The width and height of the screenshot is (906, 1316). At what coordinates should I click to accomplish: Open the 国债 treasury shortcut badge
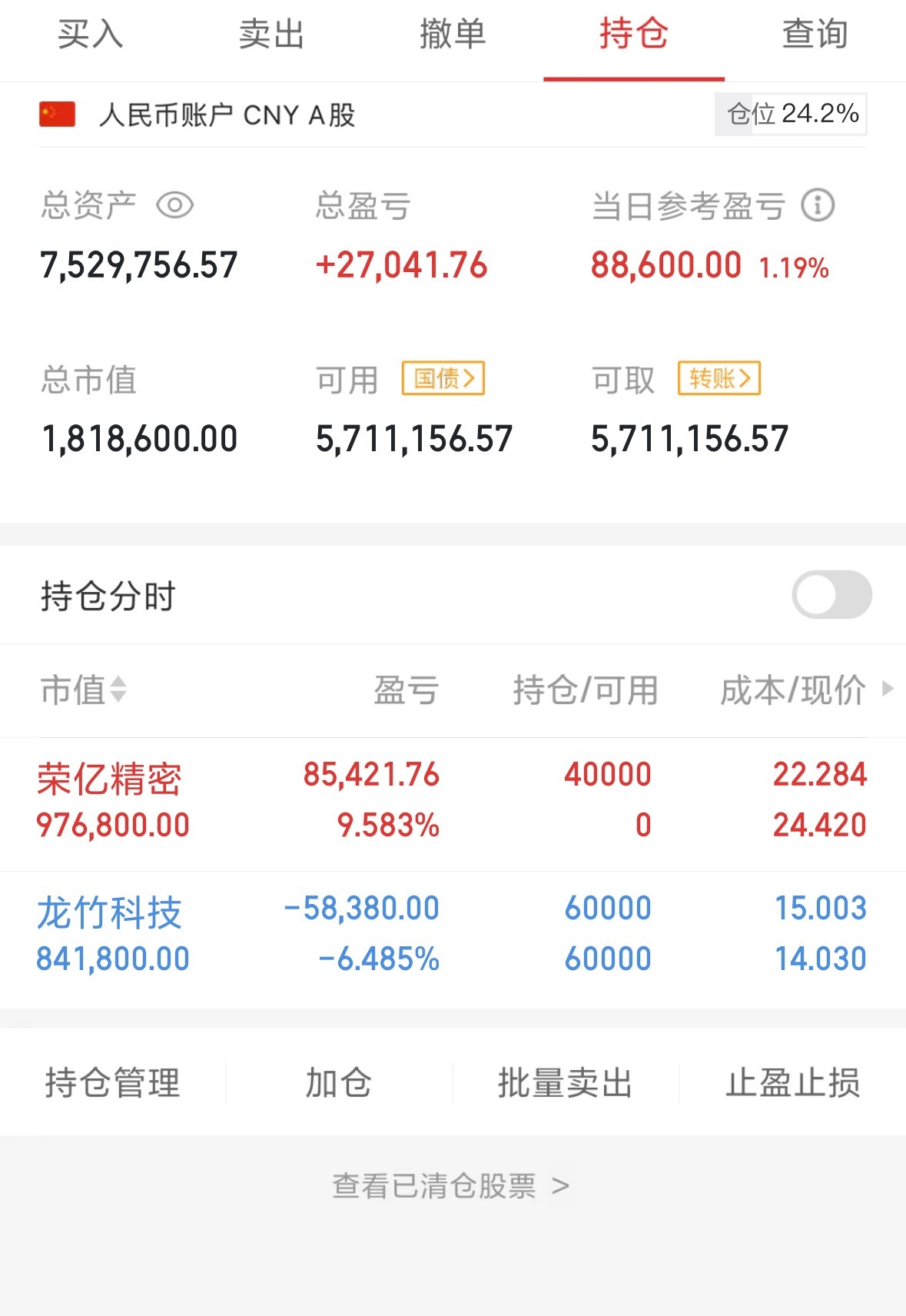click(x=443, y=378)
